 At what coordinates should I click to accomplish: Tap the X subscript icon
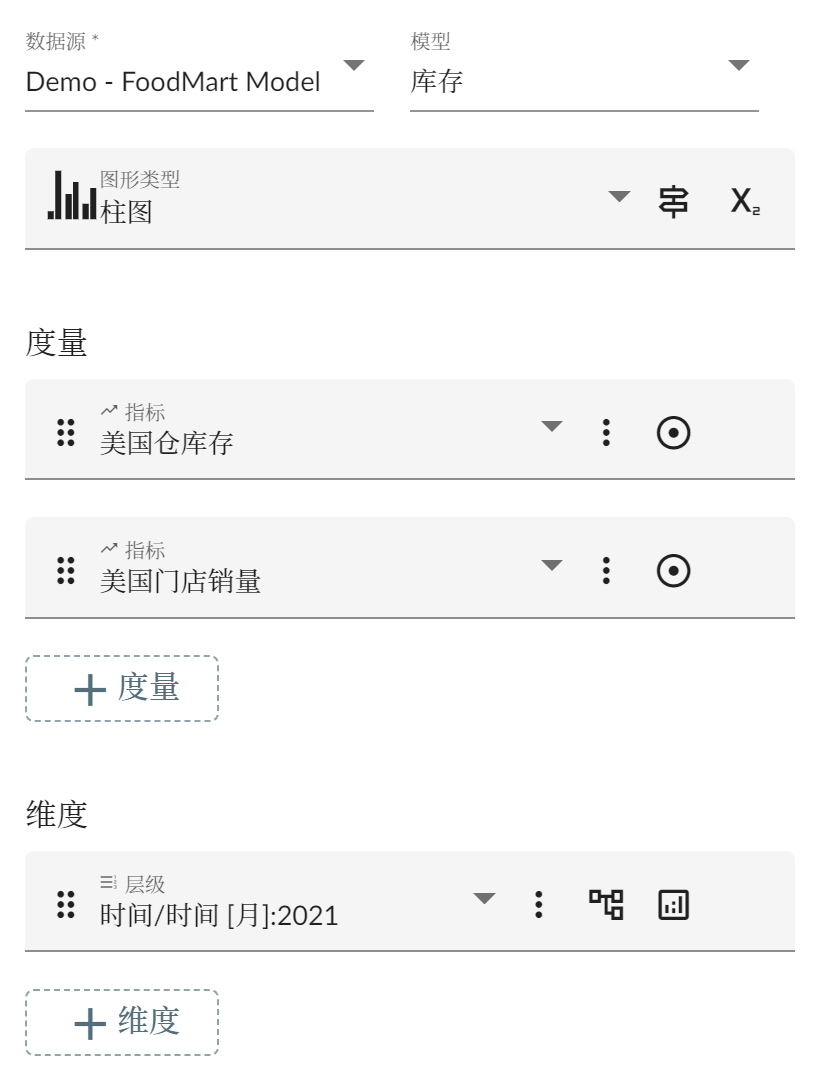(x=742, y=201)
